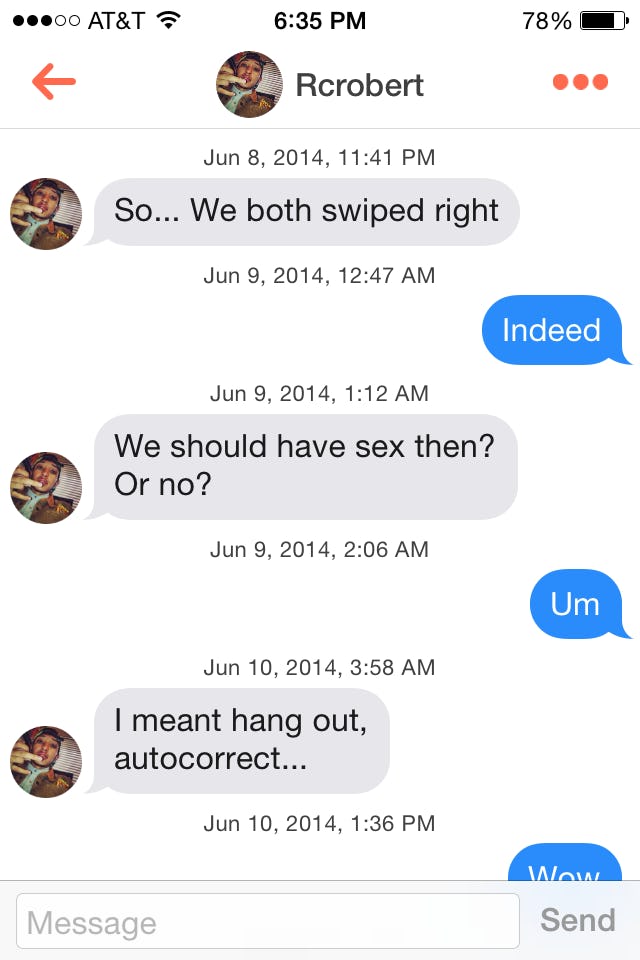Screen dimensions: 640x960
Task: Open Rcrobert's profile from the header
Action: click(x=320, y=84)
